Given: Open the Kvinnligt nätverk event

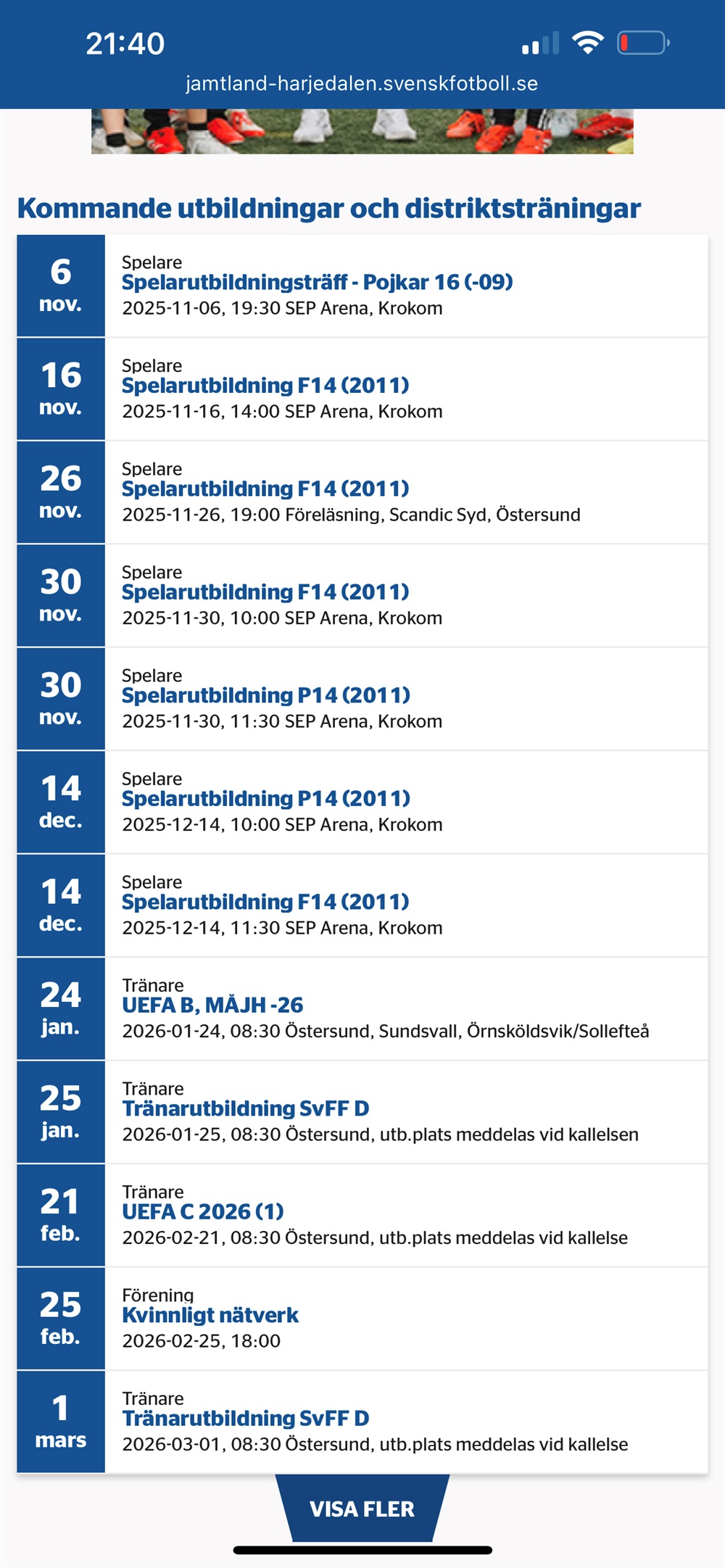Looking at the screenshot, I should [x=210, y=1316].
